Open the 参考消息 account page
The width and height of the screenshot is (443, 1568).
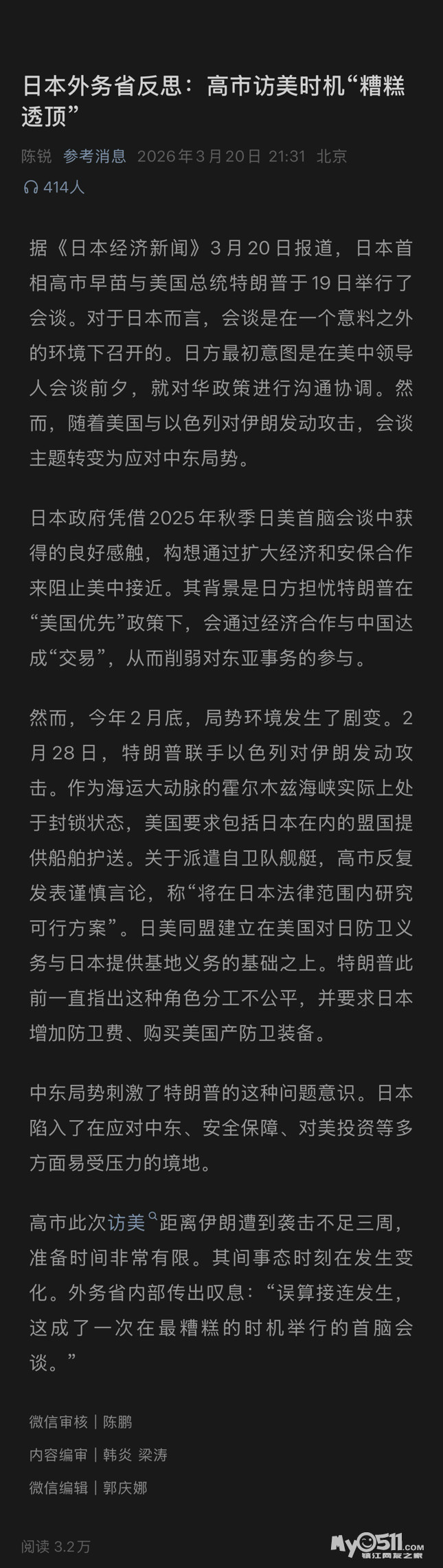pos(95,156)
